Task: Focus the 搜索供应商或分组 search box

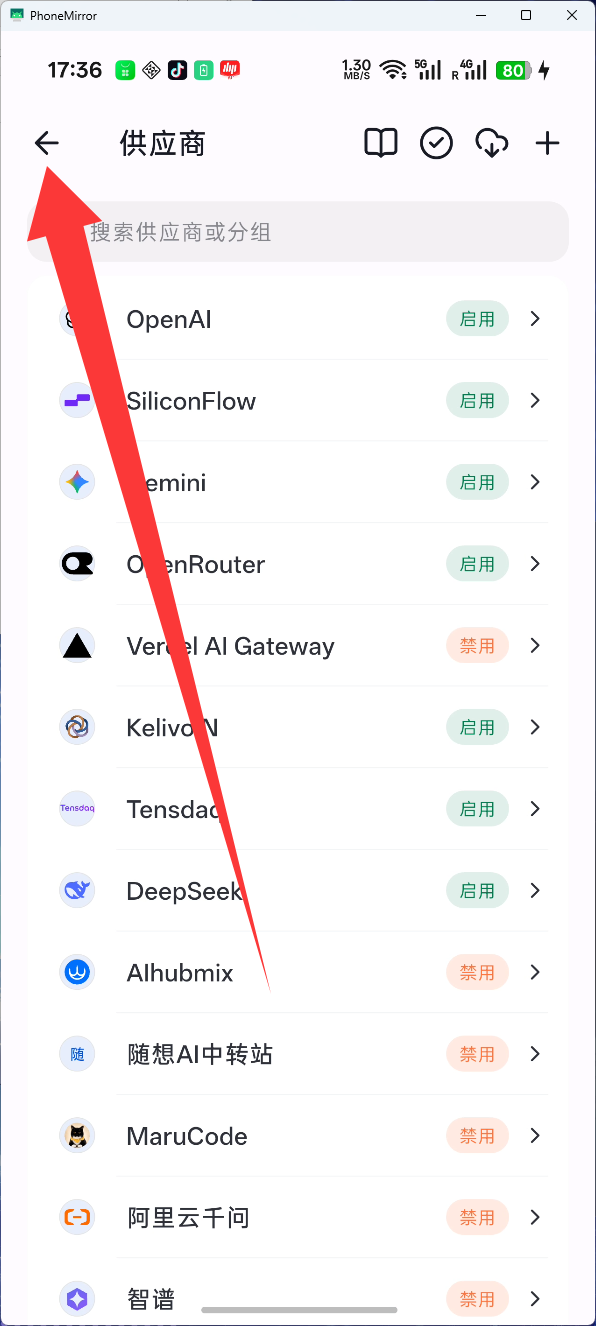Action: pos(298,232)
